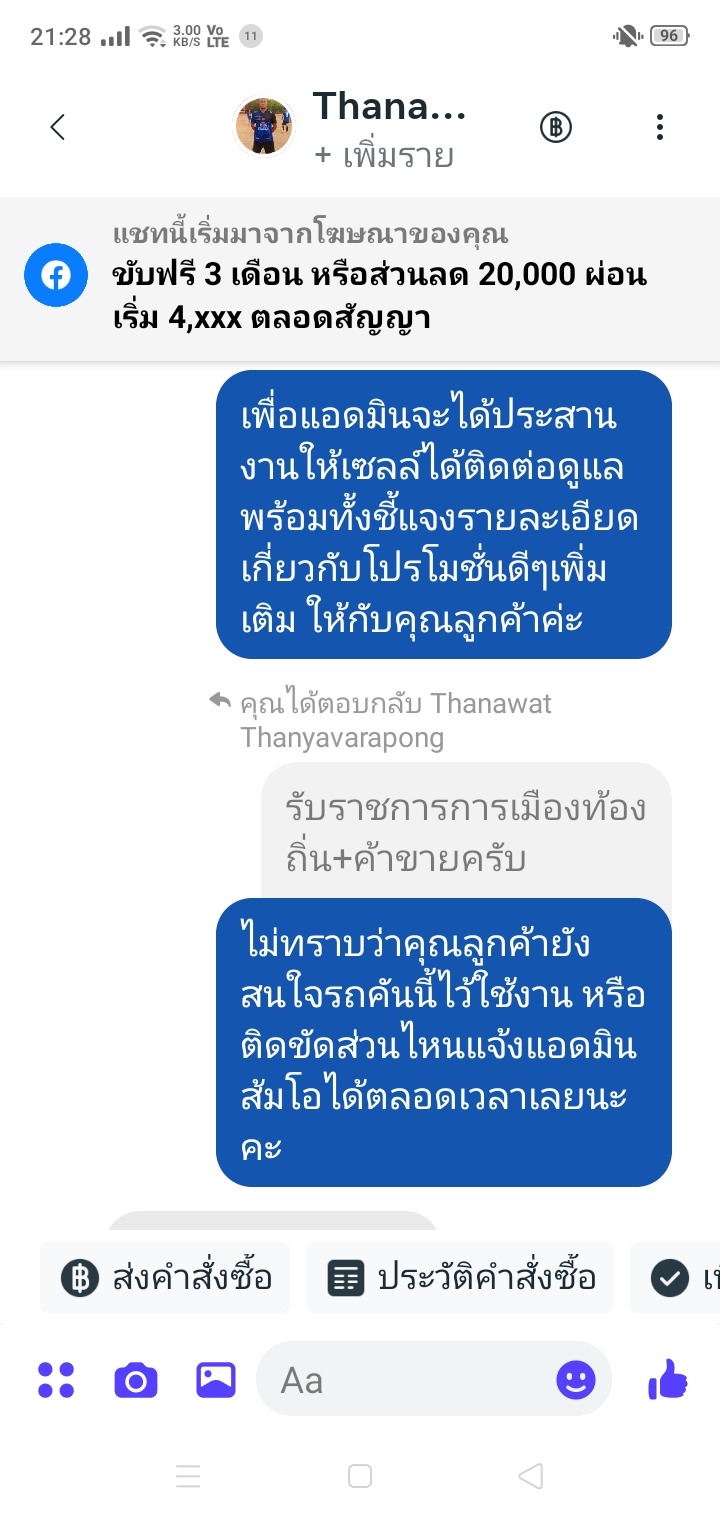Open the emoji picker smiley
Screen dimensions: 720x1520
click(x=576, y=1380)
